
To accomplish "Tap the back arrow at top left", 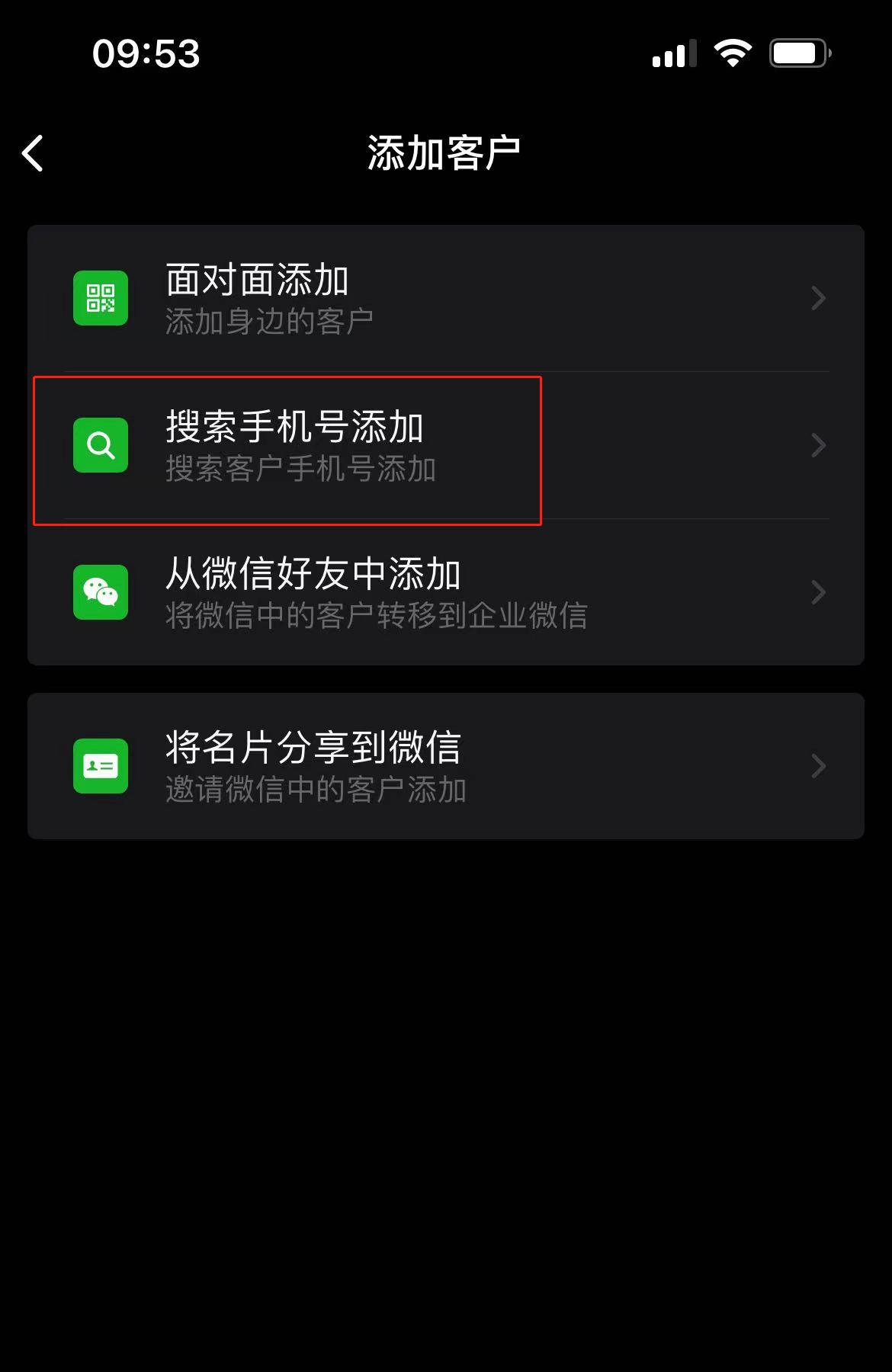I will 32,152.
